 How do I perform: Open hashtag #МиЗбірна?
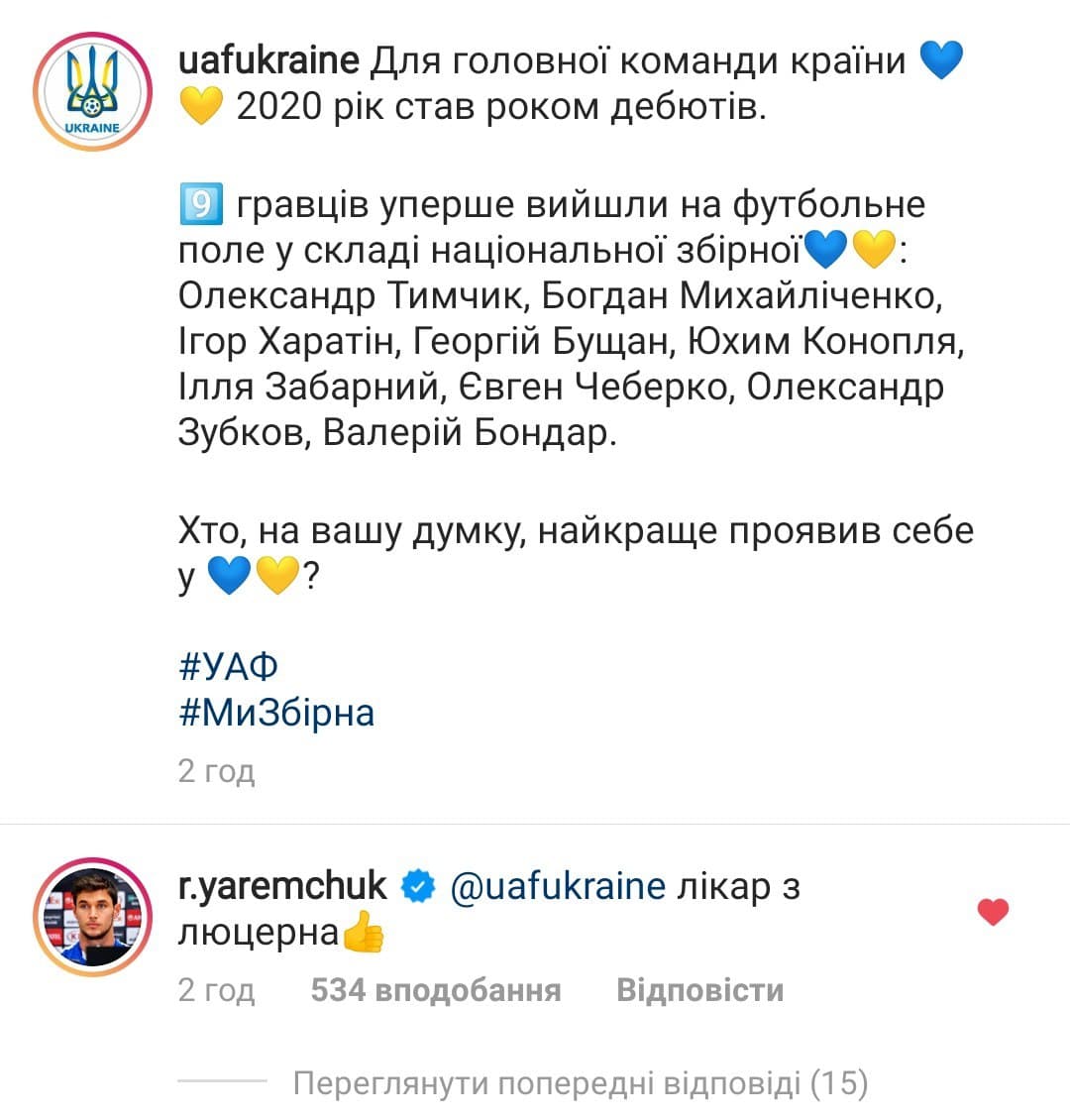(x=276, y=713)
